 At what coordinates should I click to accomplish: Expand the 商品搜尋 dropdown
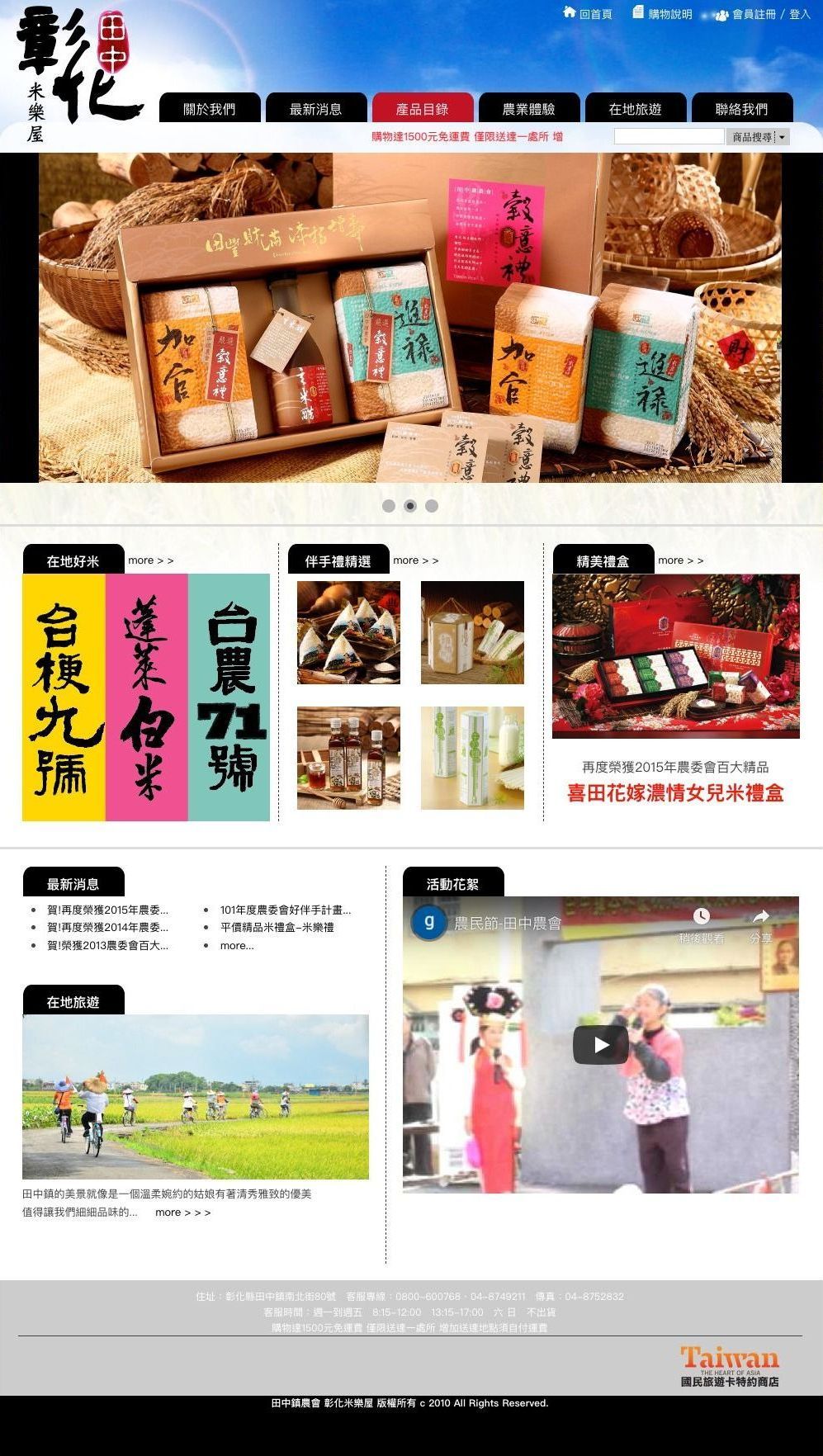[782, 137]
